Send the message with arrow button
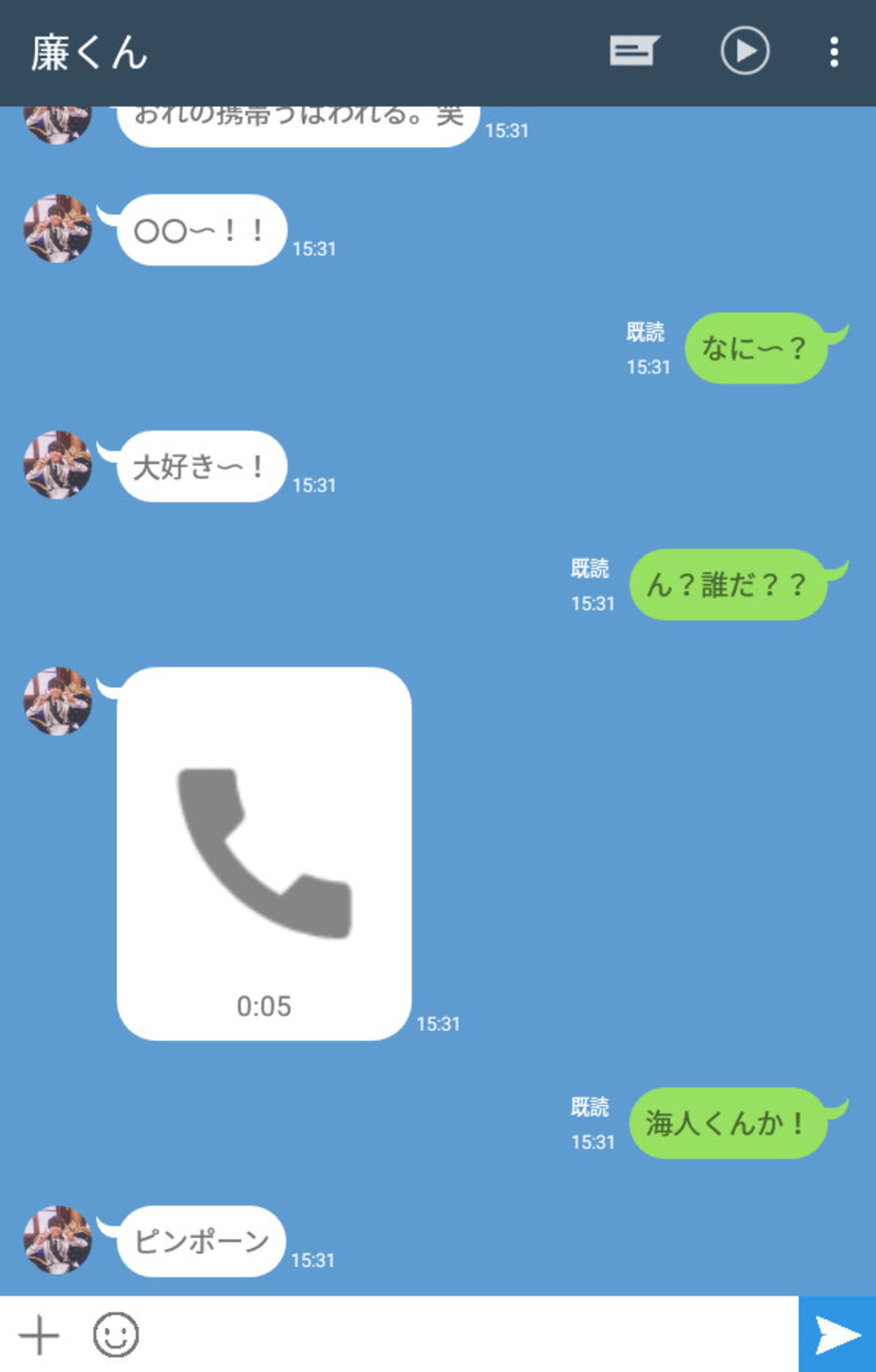The image size is (876, 1372). 837,1335
